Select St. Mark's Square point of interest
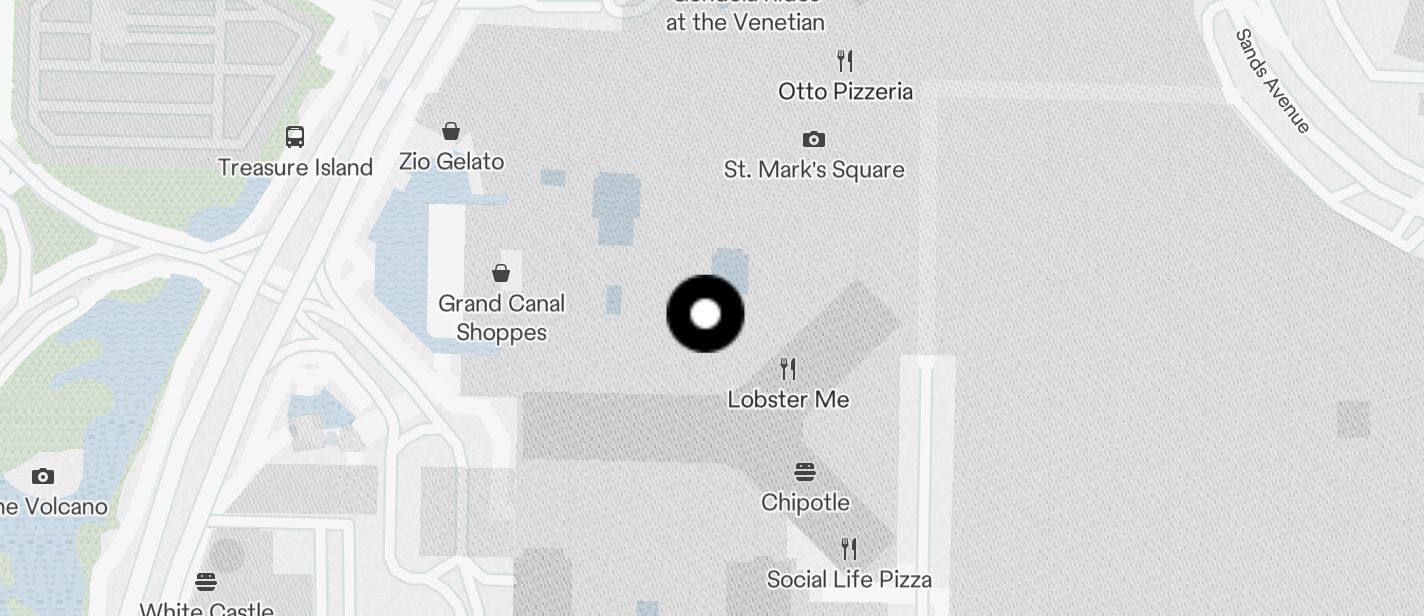 point(814,140)
